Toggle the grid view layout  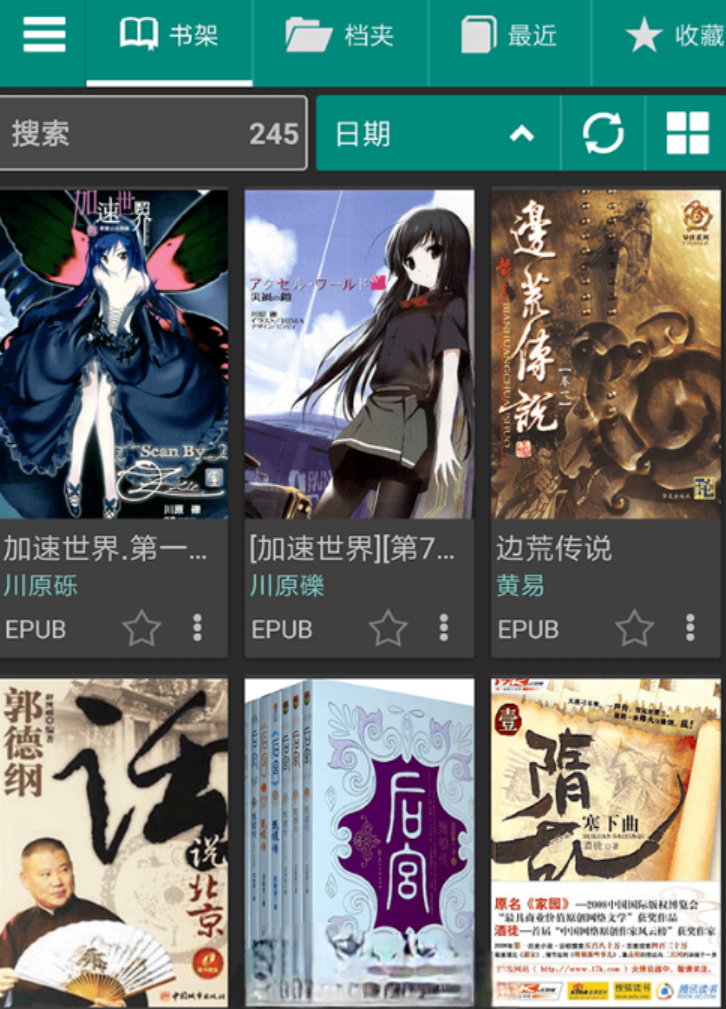pyautogui.click(x=687, y=133)
